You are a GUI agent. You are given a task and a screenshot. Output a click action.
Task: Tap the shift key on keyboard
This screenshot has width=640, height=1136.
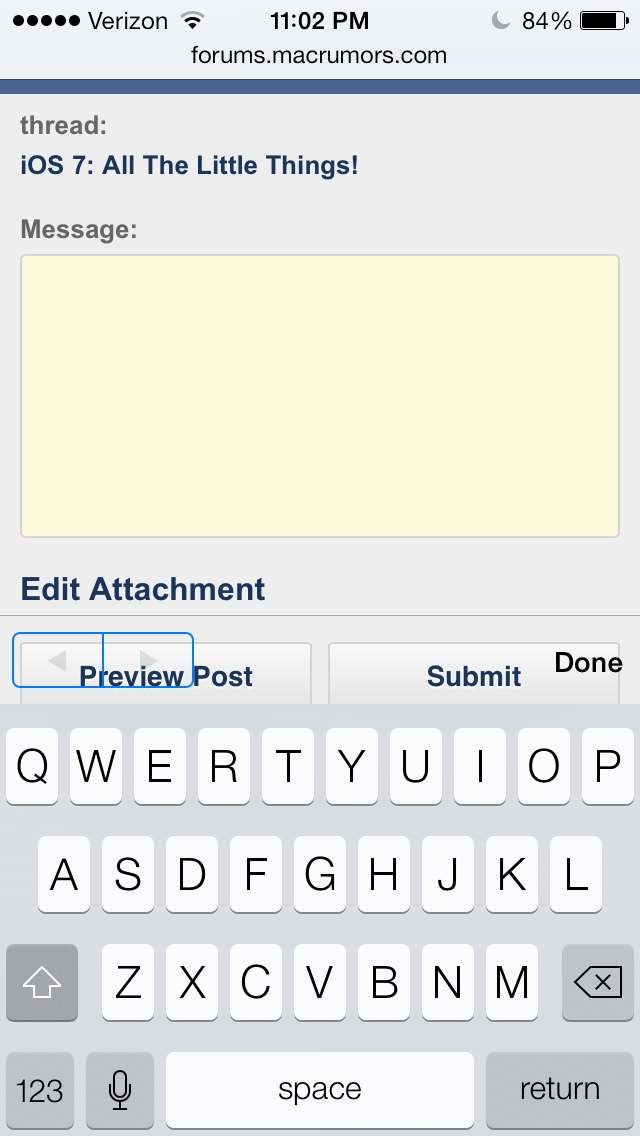pyautogui.click(x=42, y=983)
